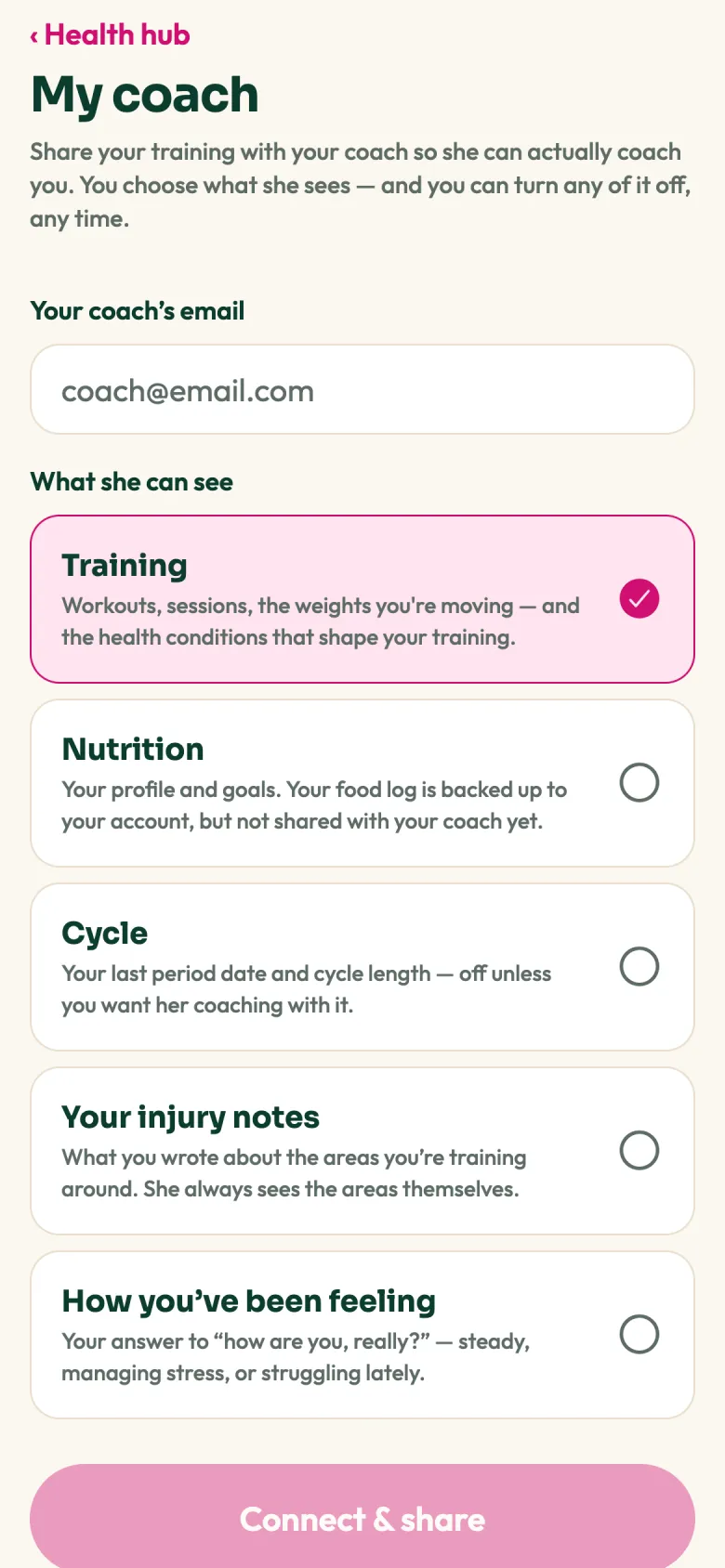Tap Connect & share button
This screenshot has width=725, height=1568.
coord(362,1519)
